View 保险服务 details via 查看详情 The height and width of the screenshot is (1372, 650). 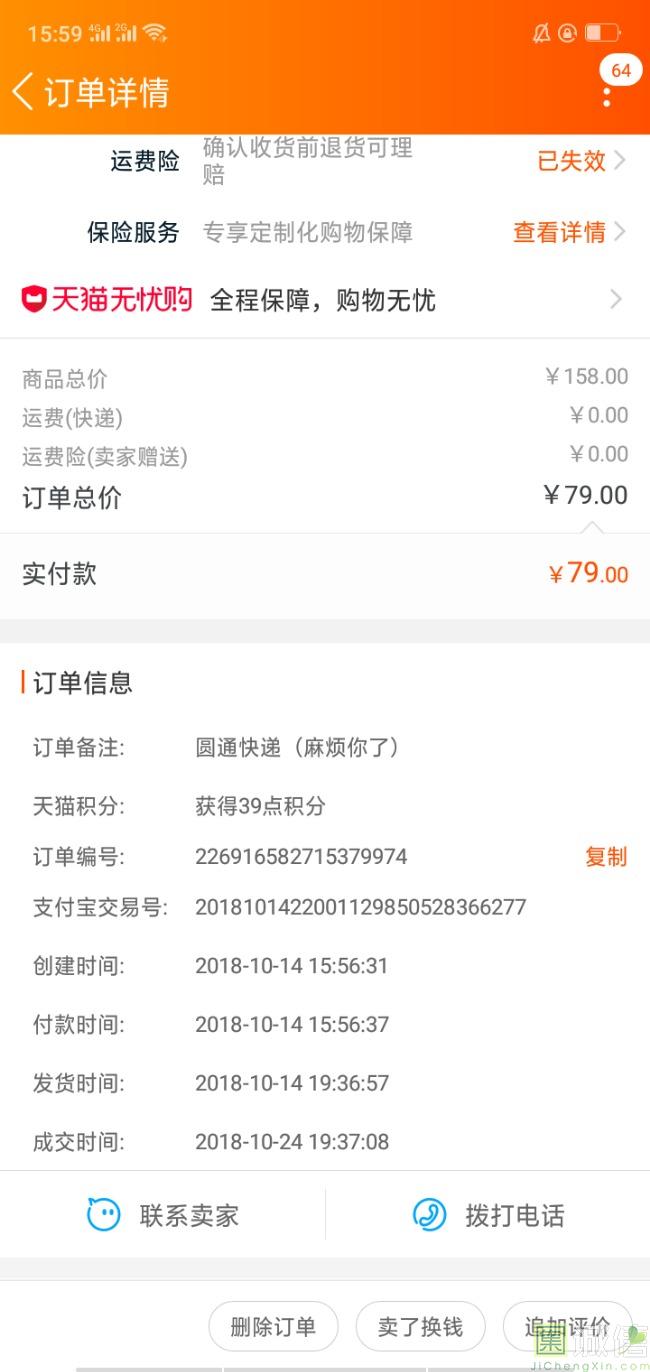pos(569,233)
